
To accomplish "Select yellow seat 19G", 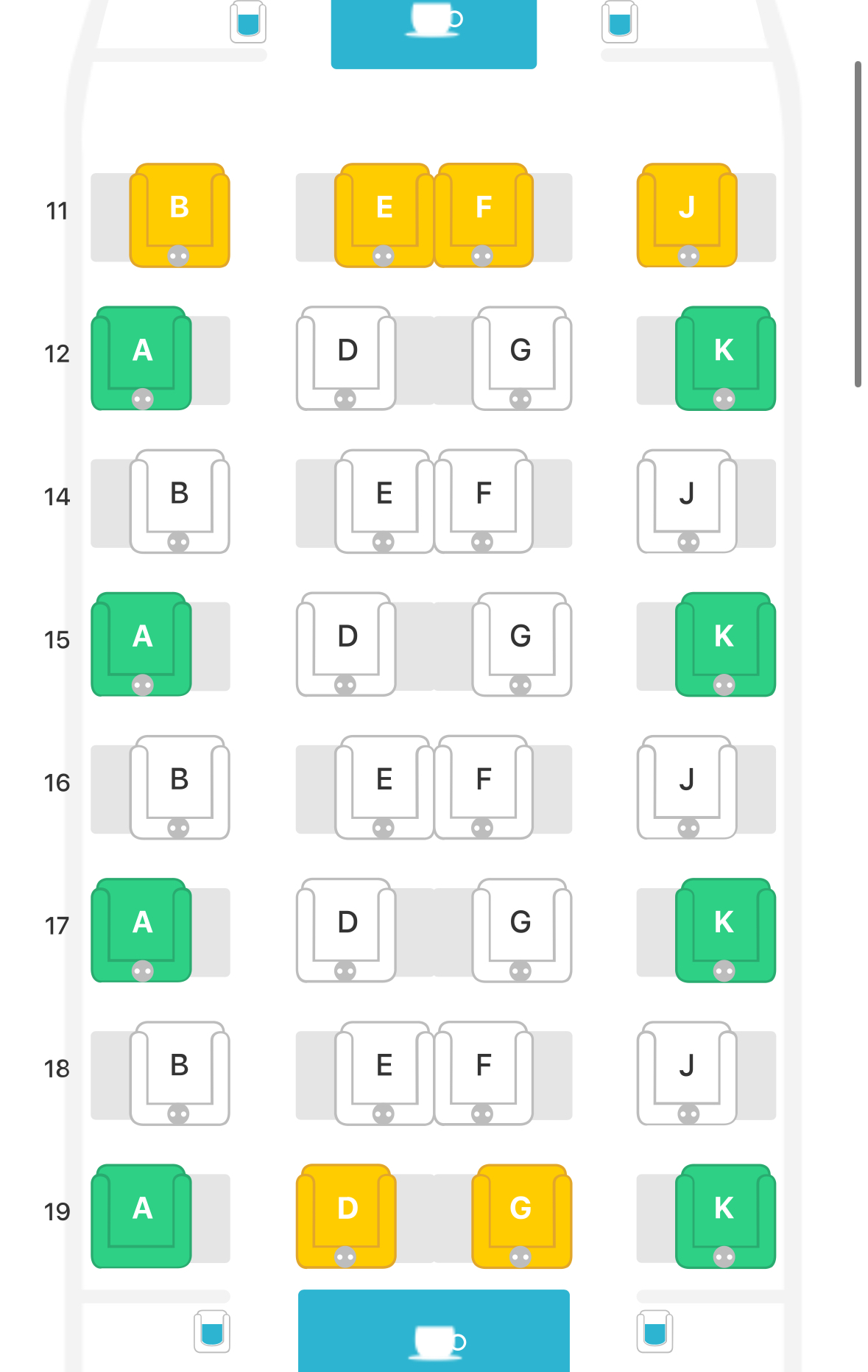I will pos(521,1214).
